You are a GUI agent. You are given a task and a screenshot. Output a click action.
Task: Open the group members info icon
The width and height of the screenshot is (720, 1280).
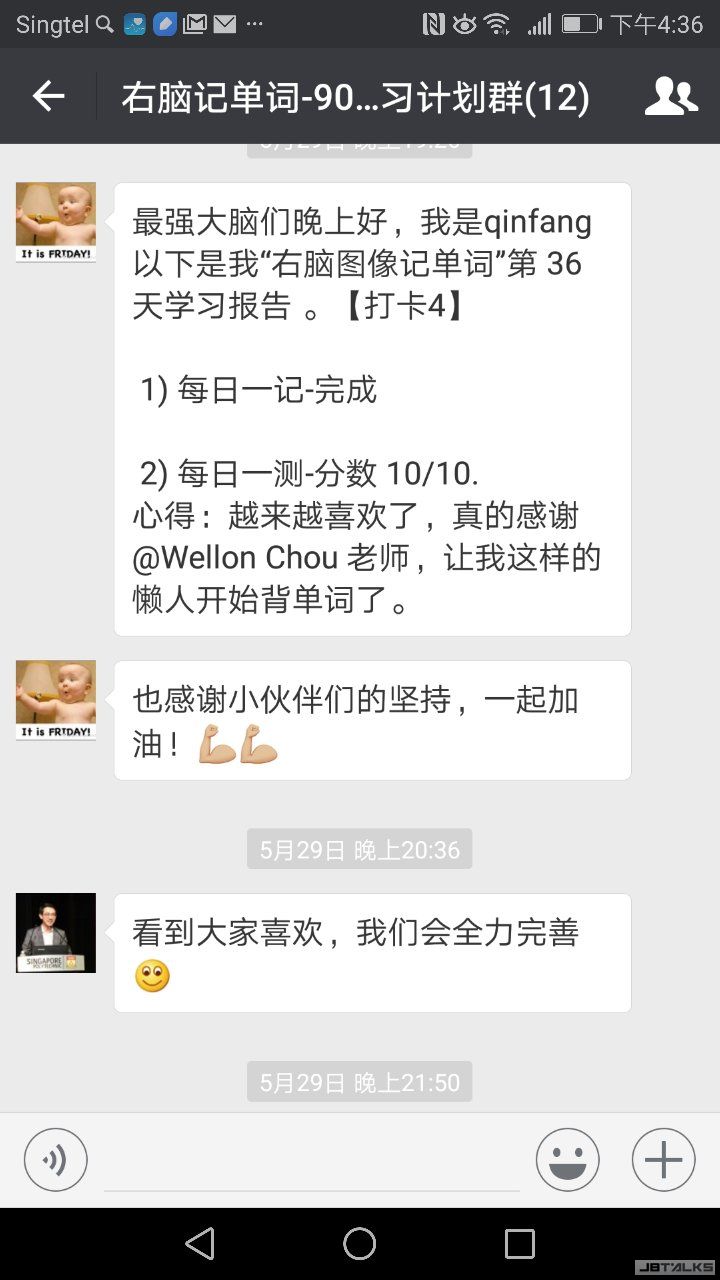tap(671, 96)
